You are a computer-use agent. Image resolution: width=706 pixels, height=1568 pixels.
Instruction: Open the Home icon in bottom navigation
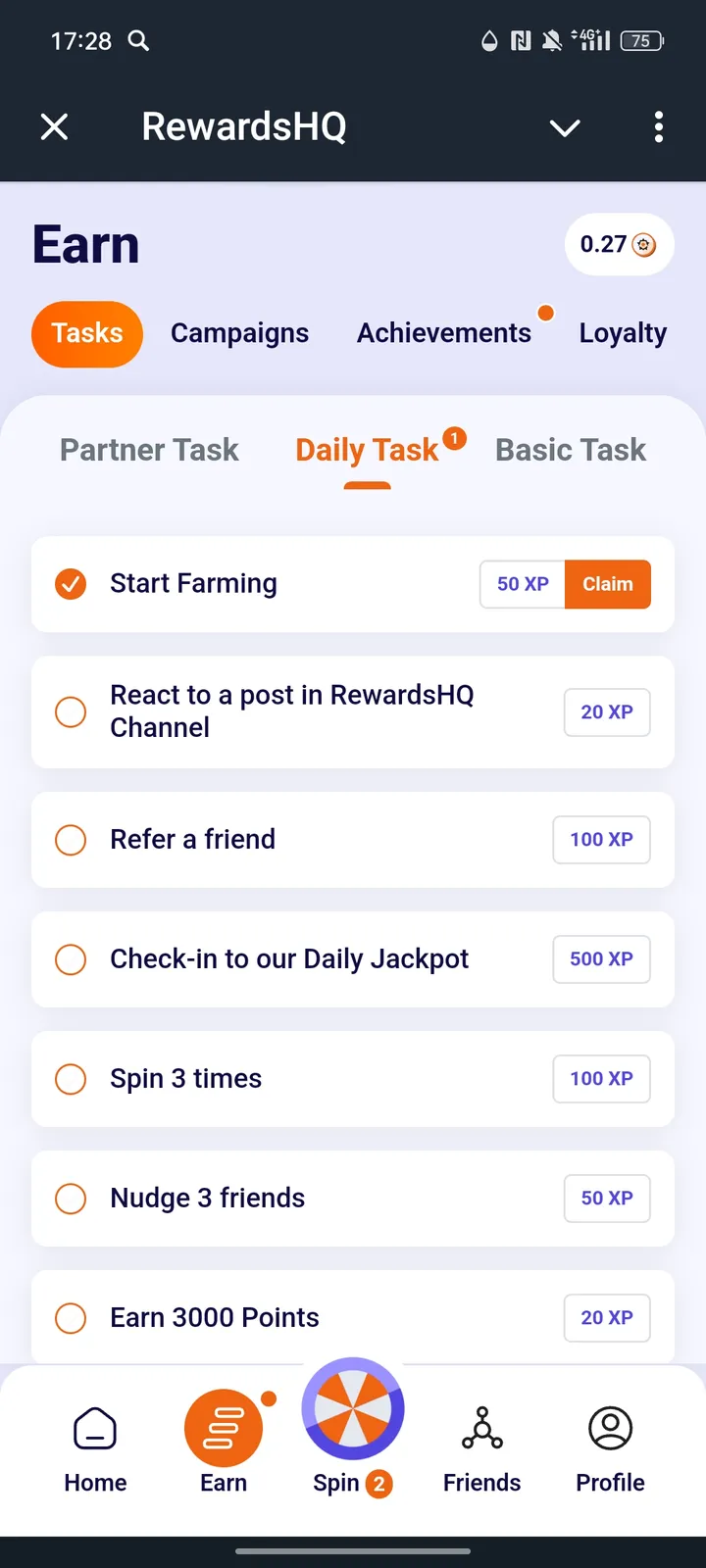94,1428
